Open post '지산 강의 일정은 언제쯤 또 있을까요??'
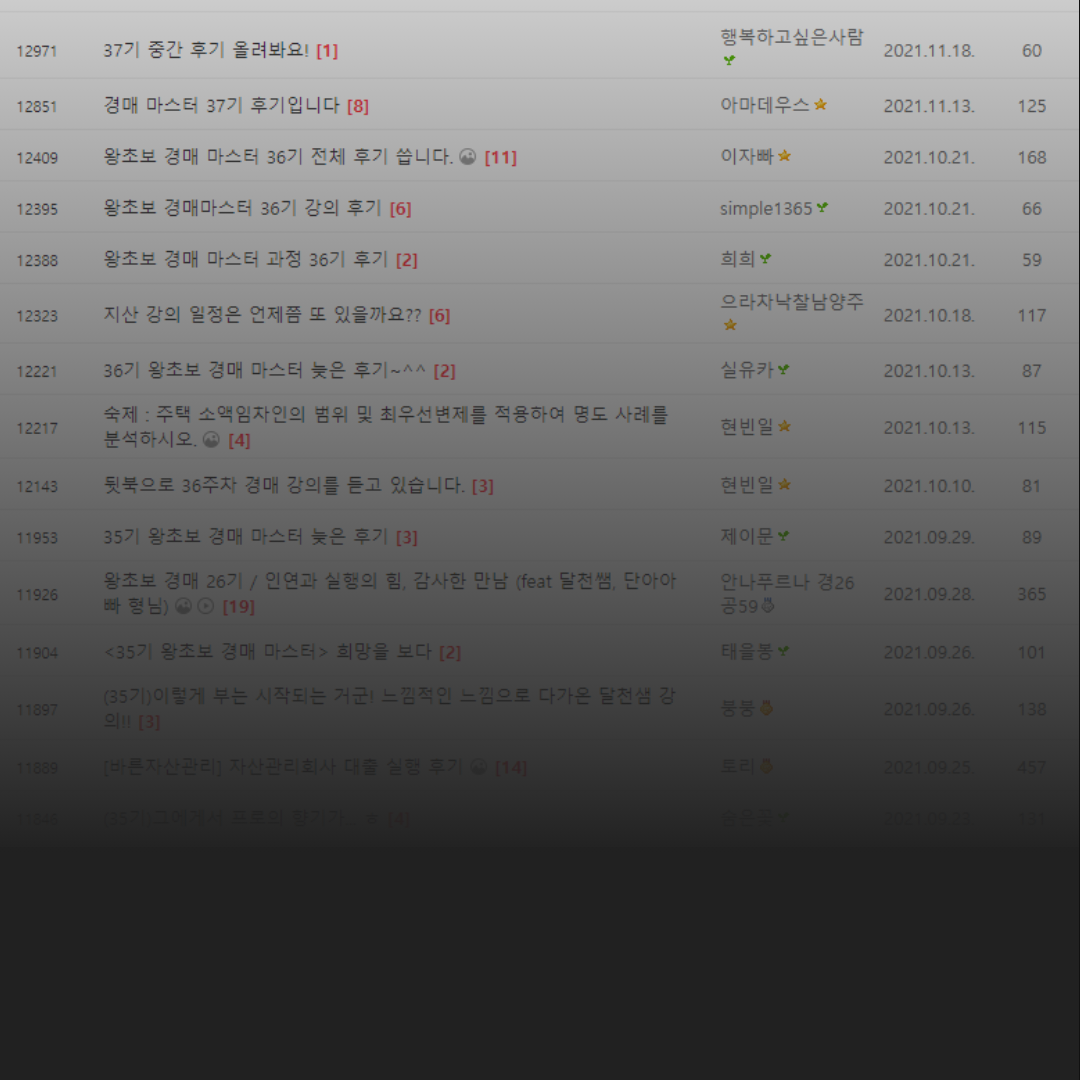 262,315
